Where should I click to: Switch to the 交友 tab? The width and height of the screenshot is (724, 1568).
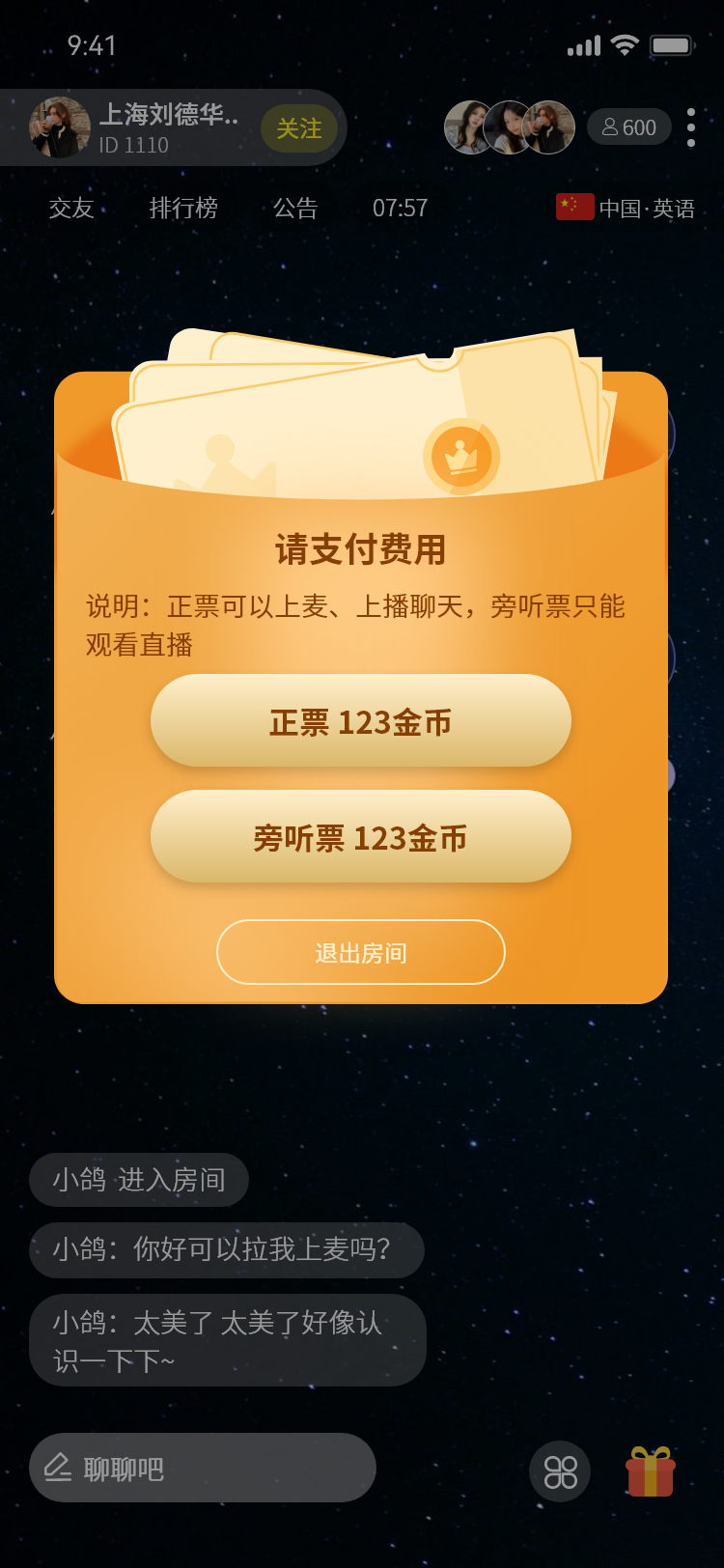click(x=71, y=209)
